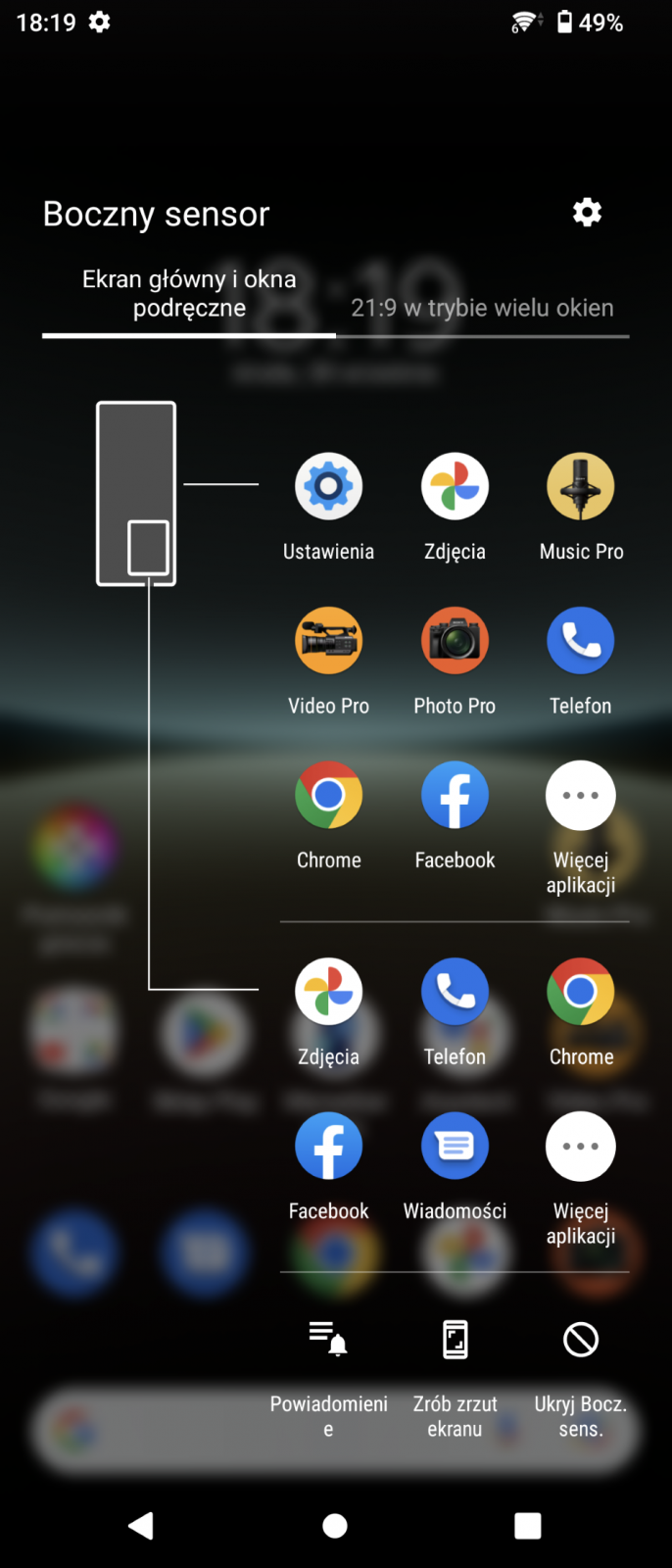Tap Więcej aplikacji in upper grid
Screen dimensions: 672x1568
[x=581, y=796]
